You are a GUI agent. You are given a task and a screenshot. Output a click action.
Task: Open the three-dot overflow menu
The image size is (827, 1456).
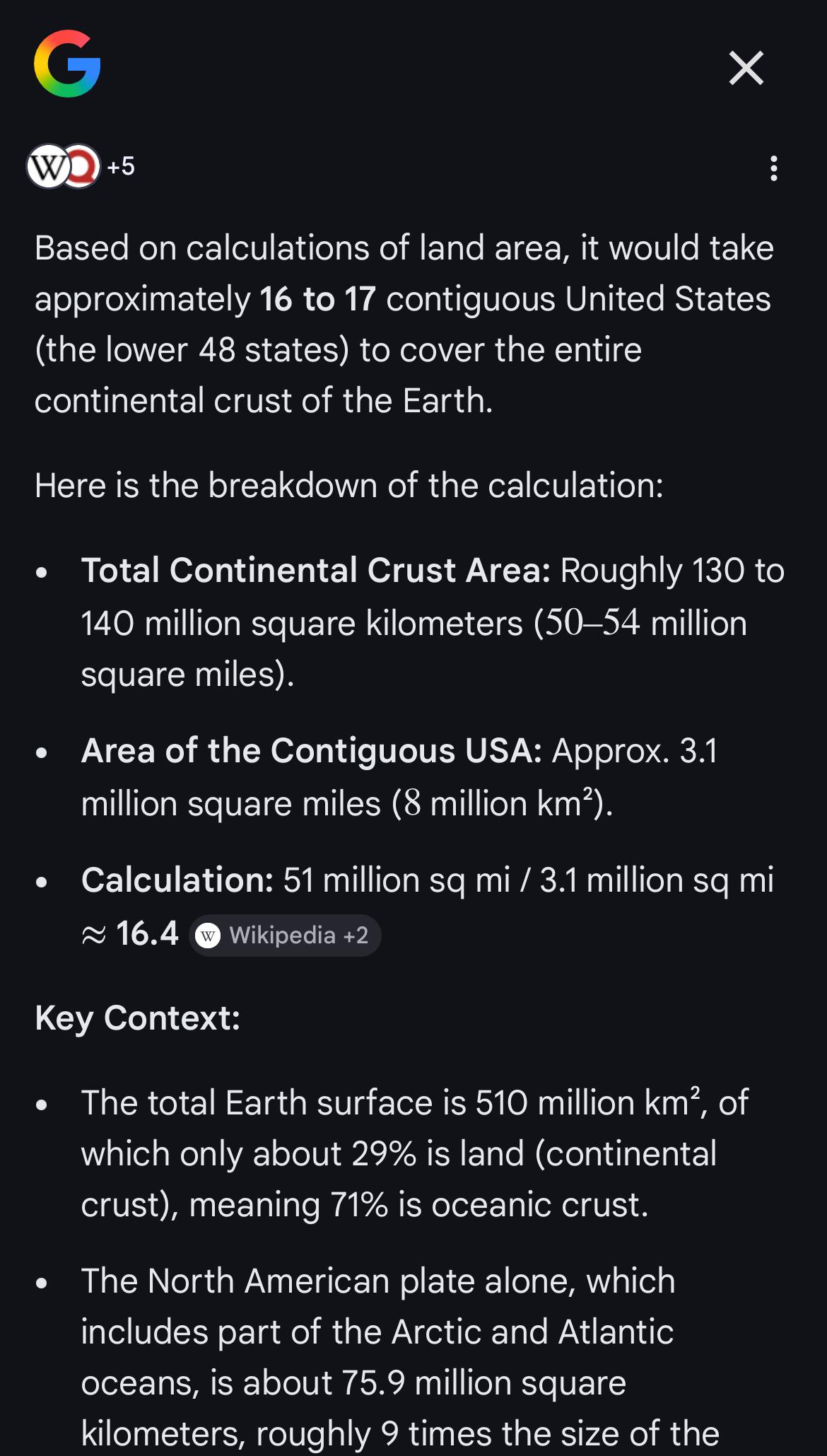(x=774, y=168)
